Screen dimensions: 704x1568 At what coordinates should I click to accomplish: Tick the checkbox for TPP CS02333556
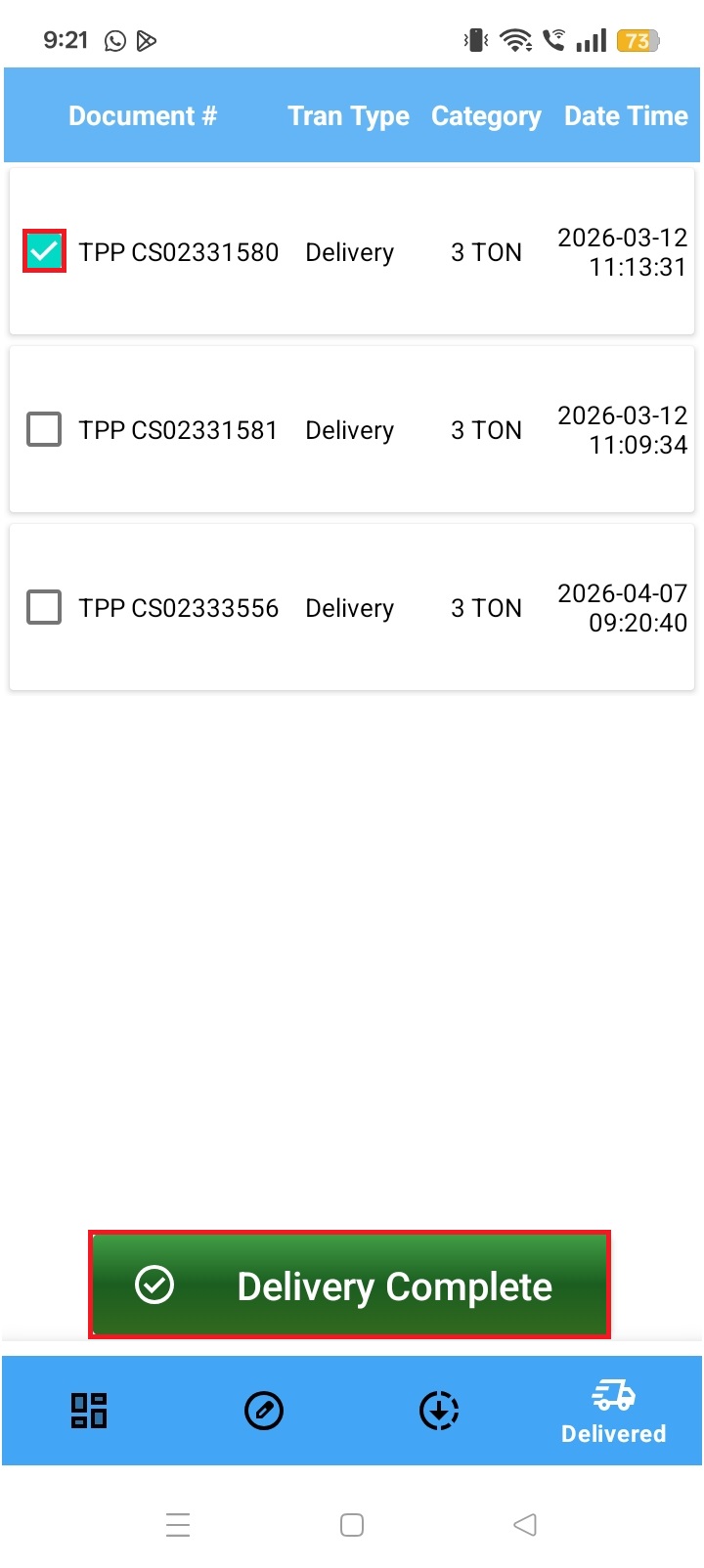(x=44, y=607)
